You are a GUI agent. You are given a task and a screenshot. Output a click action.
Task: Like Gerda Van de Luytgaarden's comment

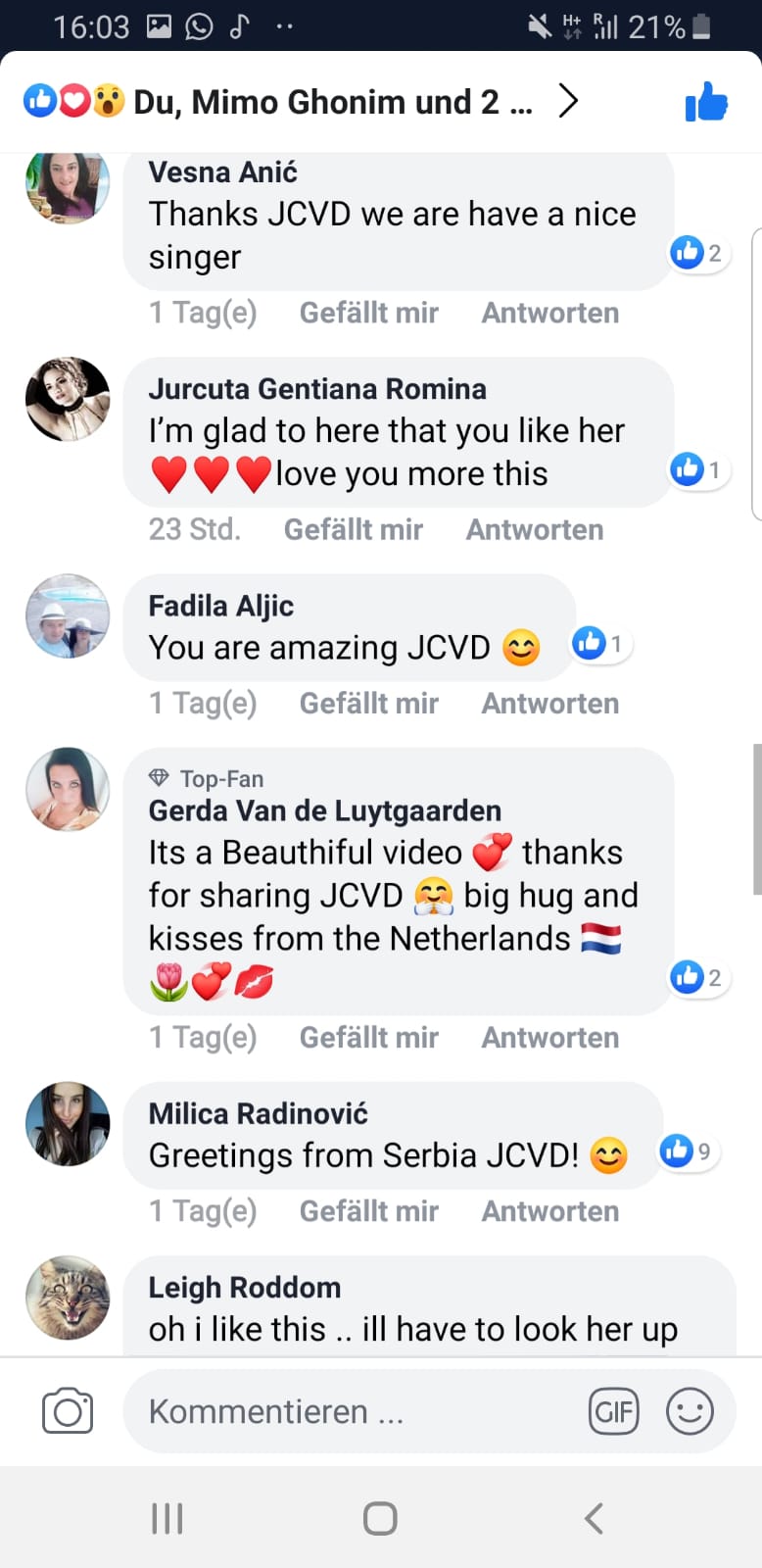coord(368,1037)
